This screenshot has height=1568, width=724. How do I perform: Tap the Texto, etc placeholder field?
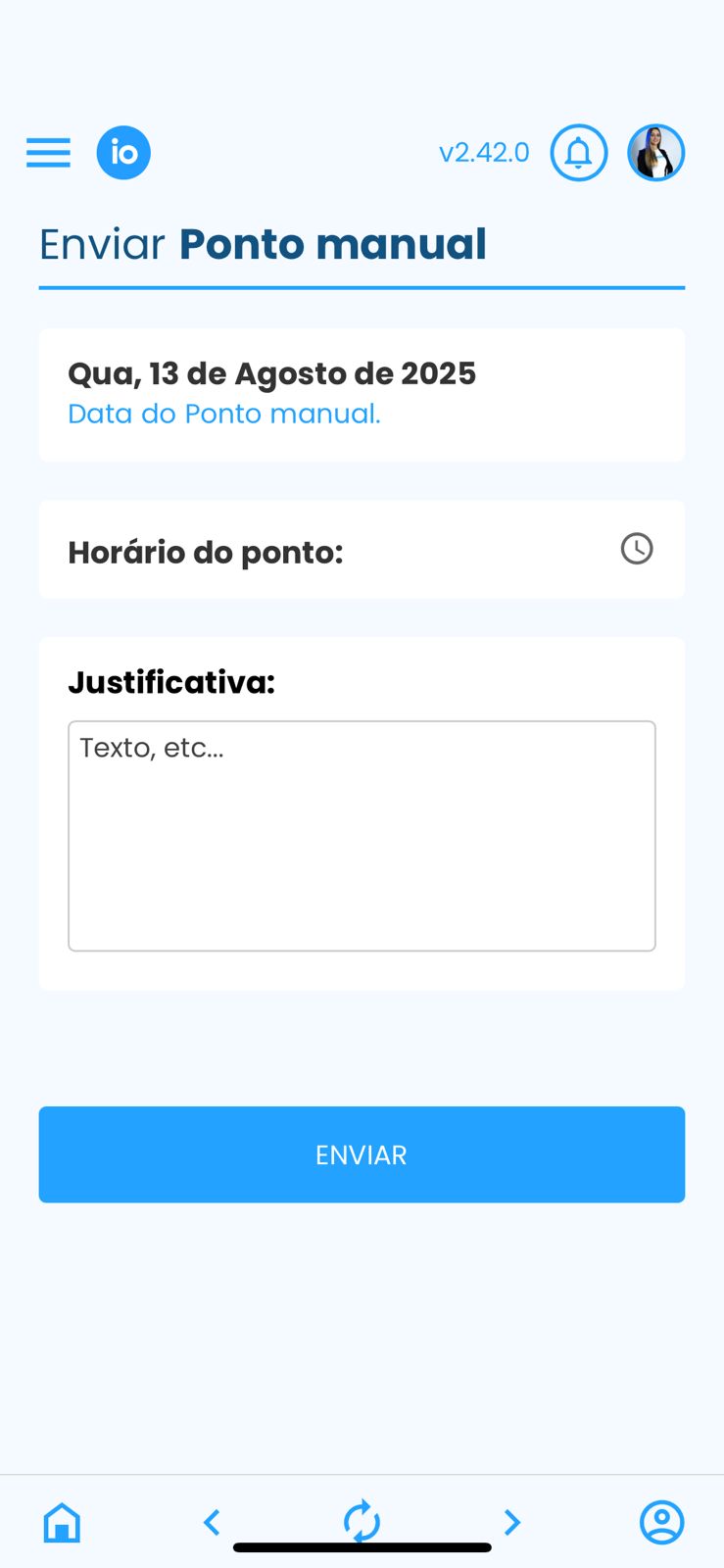pos(362,835)
